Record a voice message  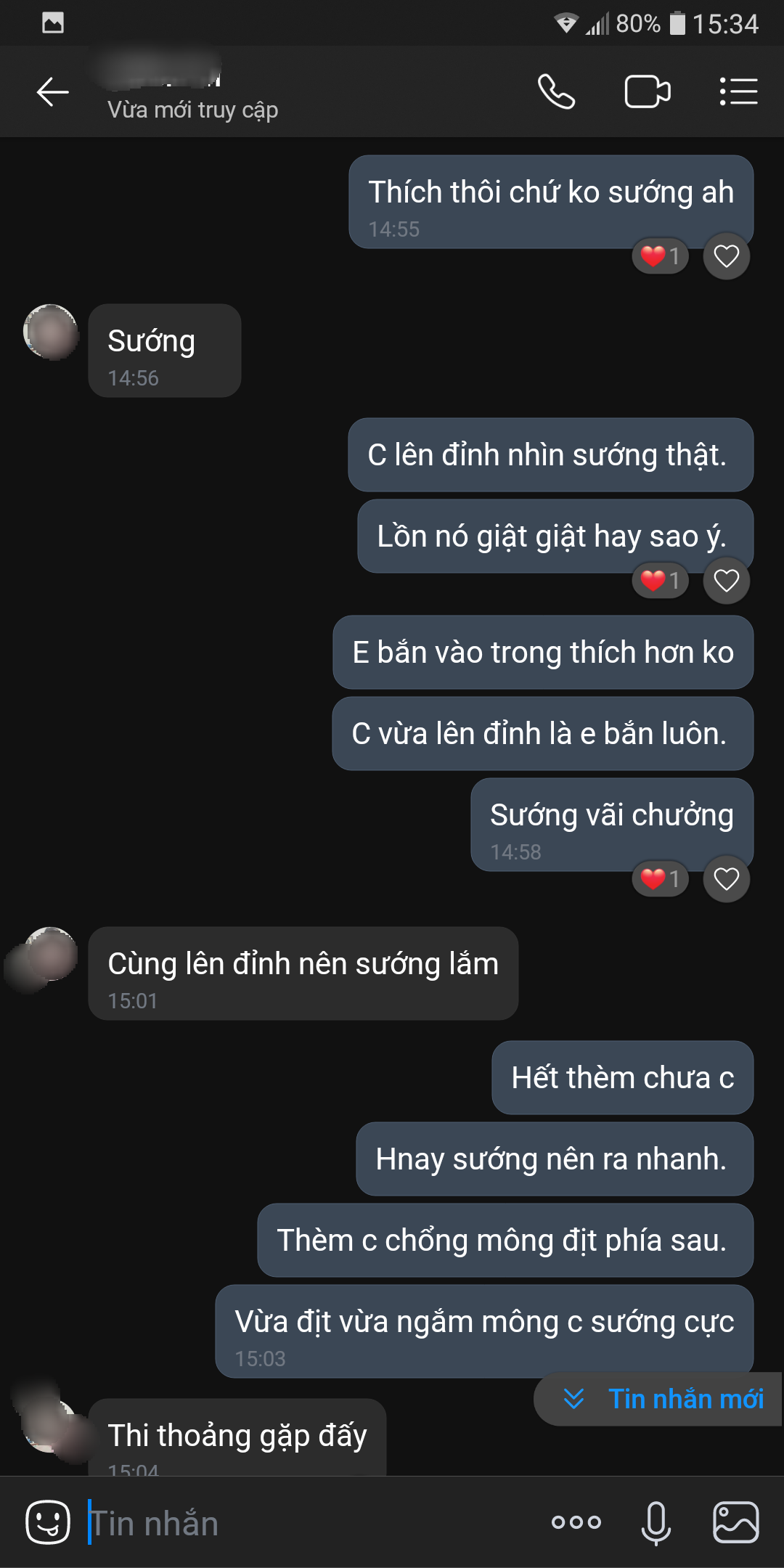click(656, 1522)
